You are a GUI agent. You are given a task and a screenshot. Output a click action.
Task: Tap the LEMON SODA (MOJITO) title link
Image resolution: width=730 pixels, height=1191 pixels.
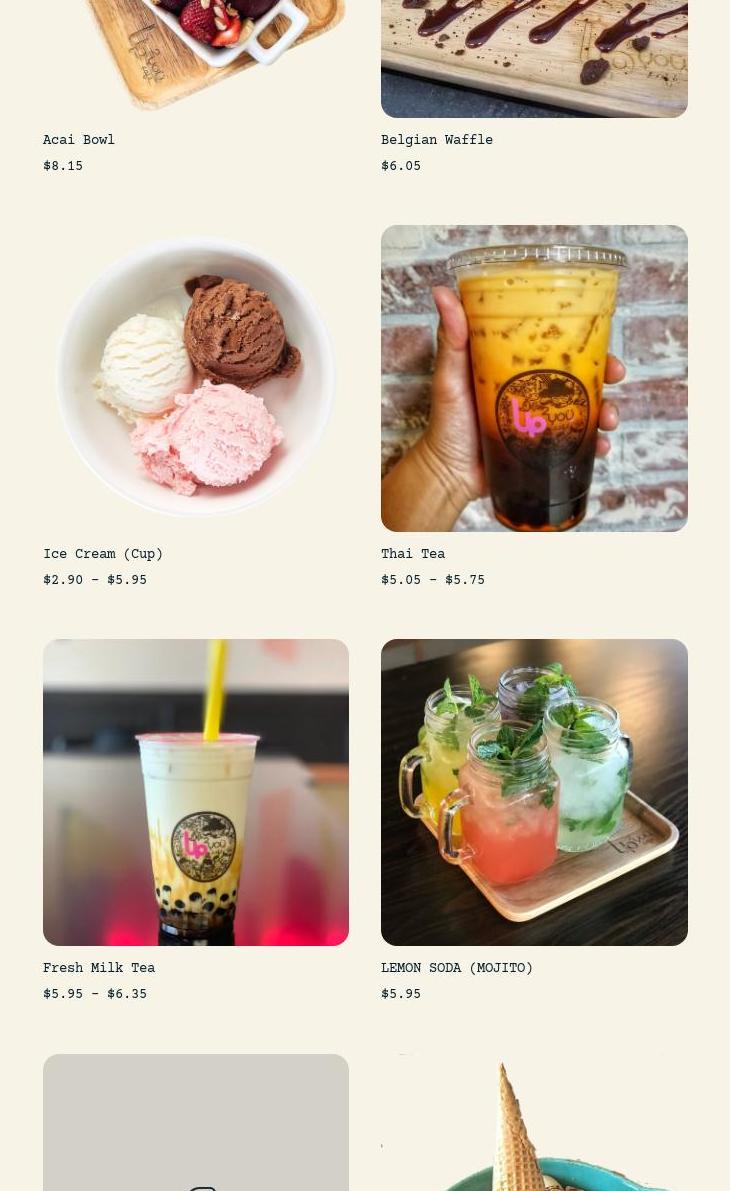[x=456, y=968]
